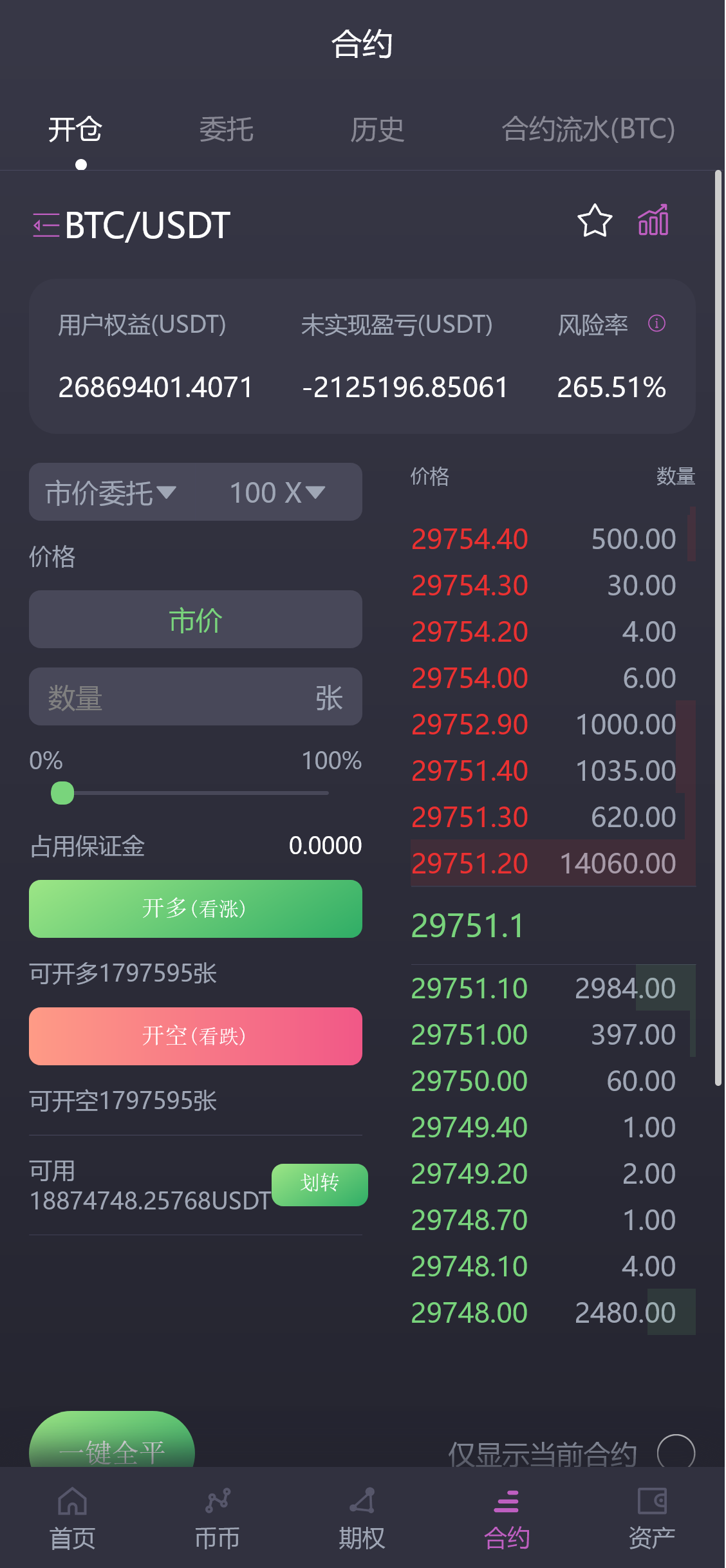Switch to 合约流水(BTC) tab
726x1568 pixels.
pyautogui.click(x=588, y=129)
